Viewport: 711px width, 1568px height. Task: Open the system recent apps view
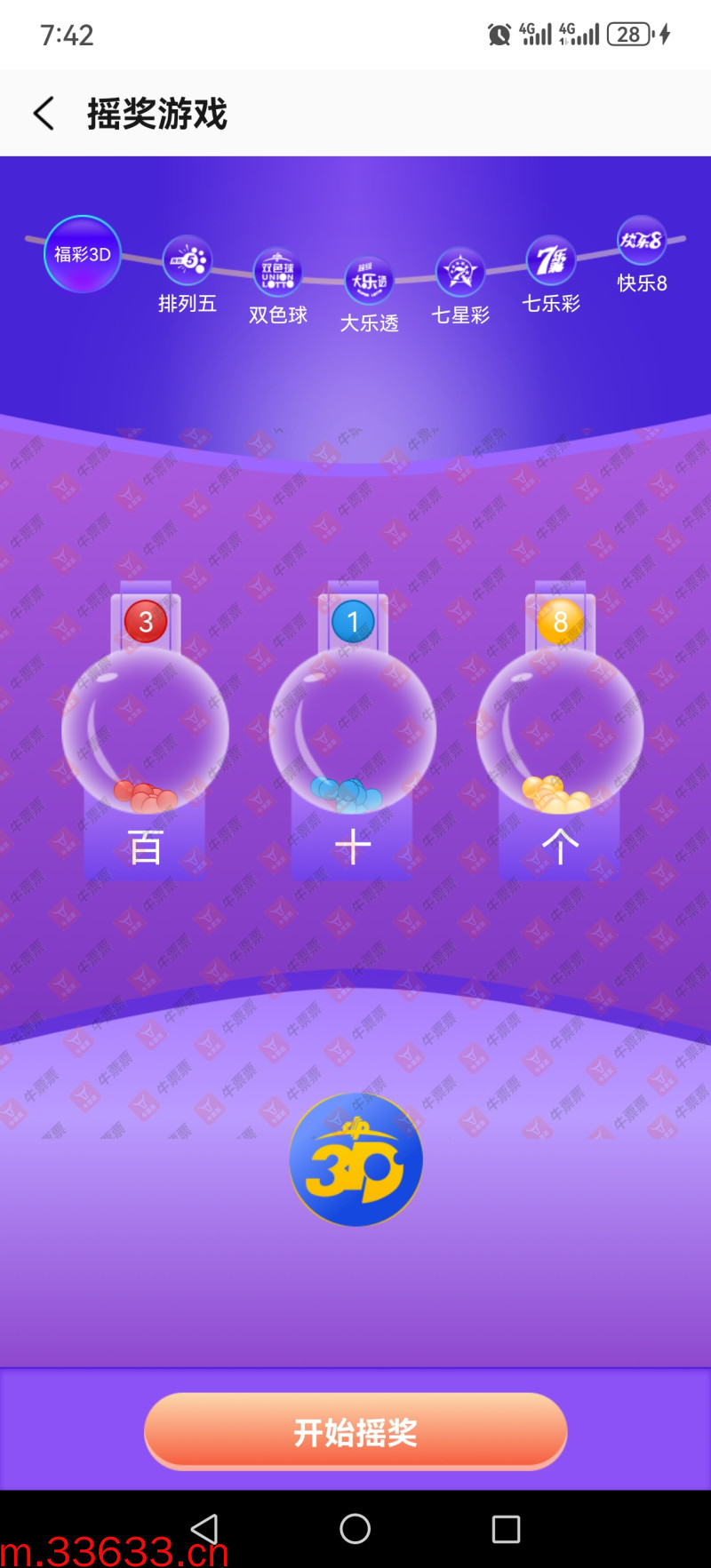click(x=506, y=1529)
